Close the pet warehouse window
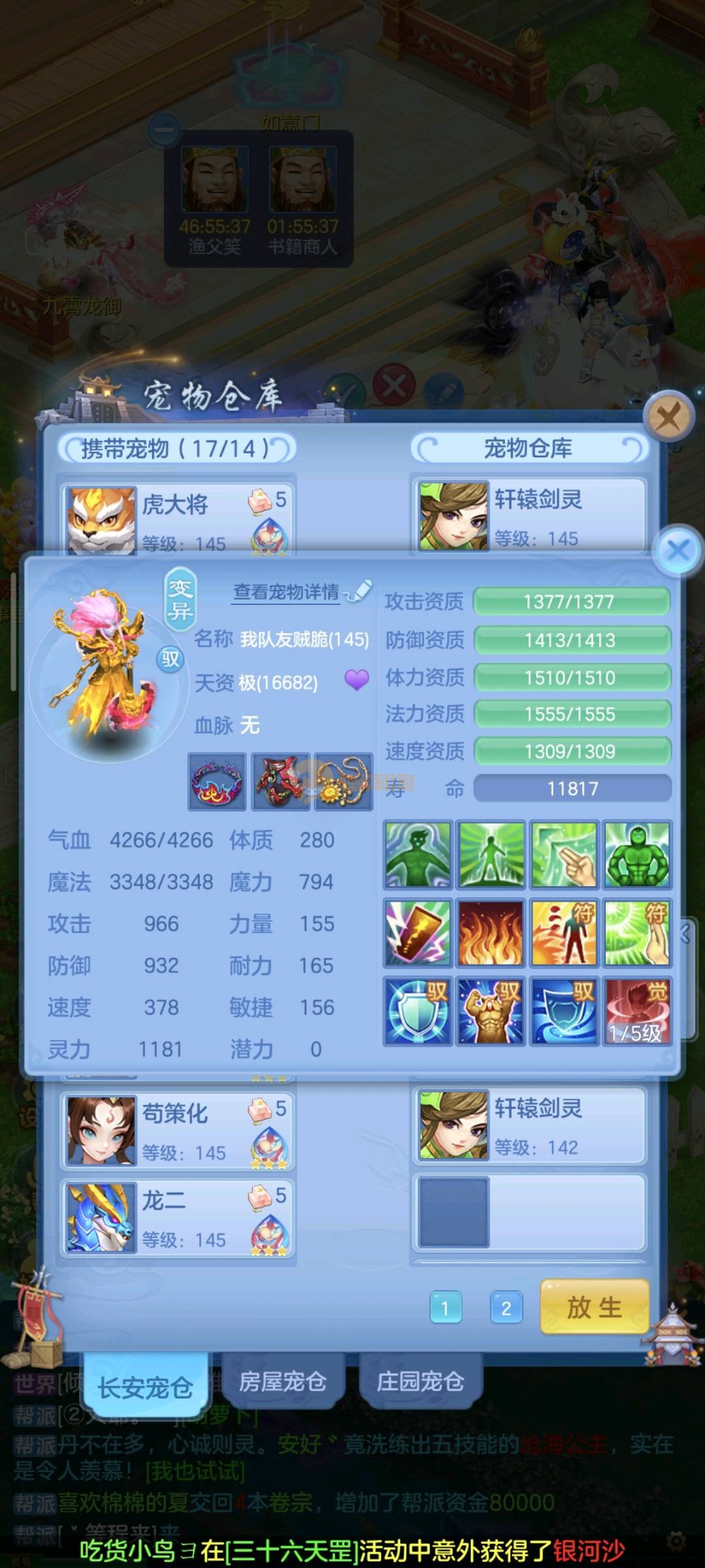 pos(668,416)
